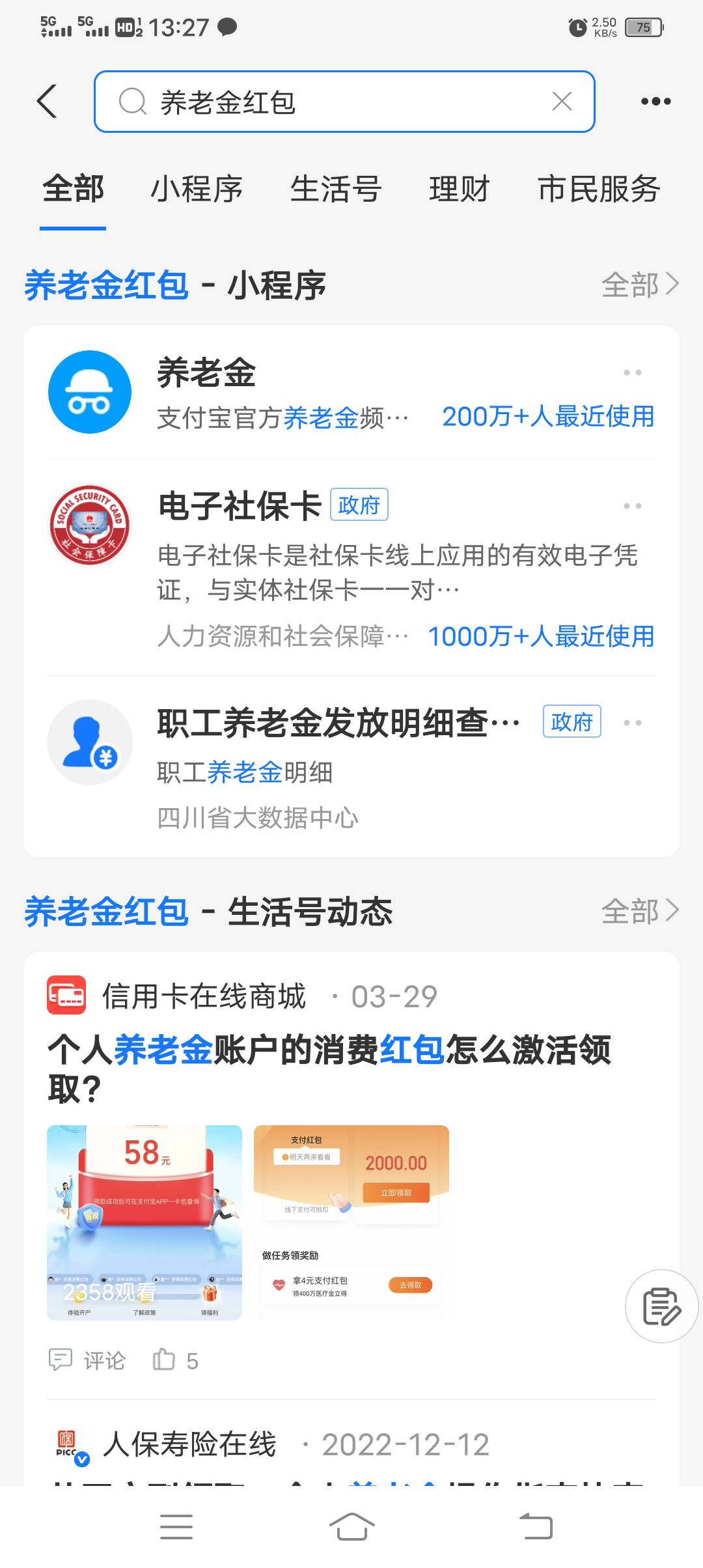Open the 市民服务 tab
This screenshot has height=1568, width=703.
(598, 189)
